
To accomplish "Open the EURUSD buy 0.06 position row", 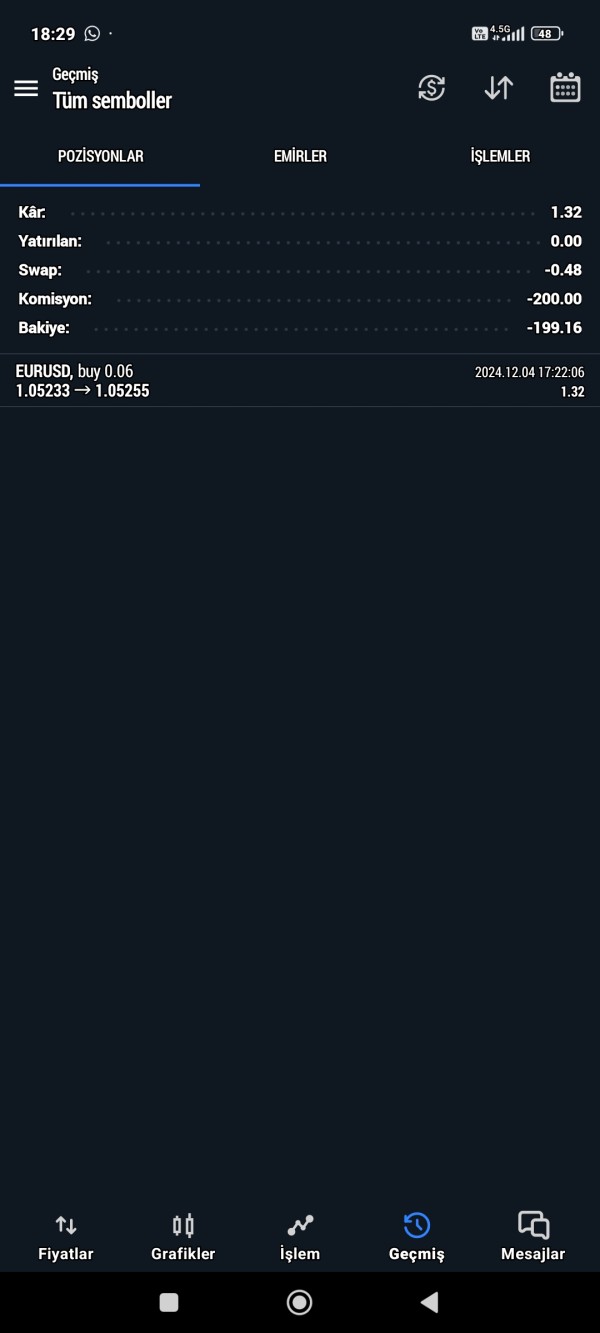I will click(x=300, y=381).
